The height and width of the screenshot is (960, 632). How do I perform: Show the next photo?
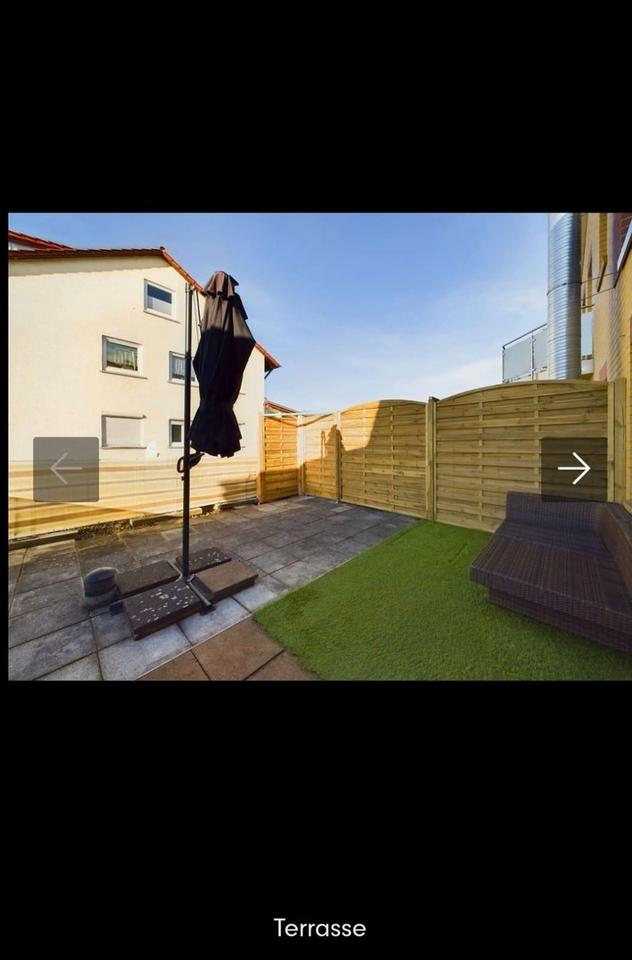coord(574,469)
